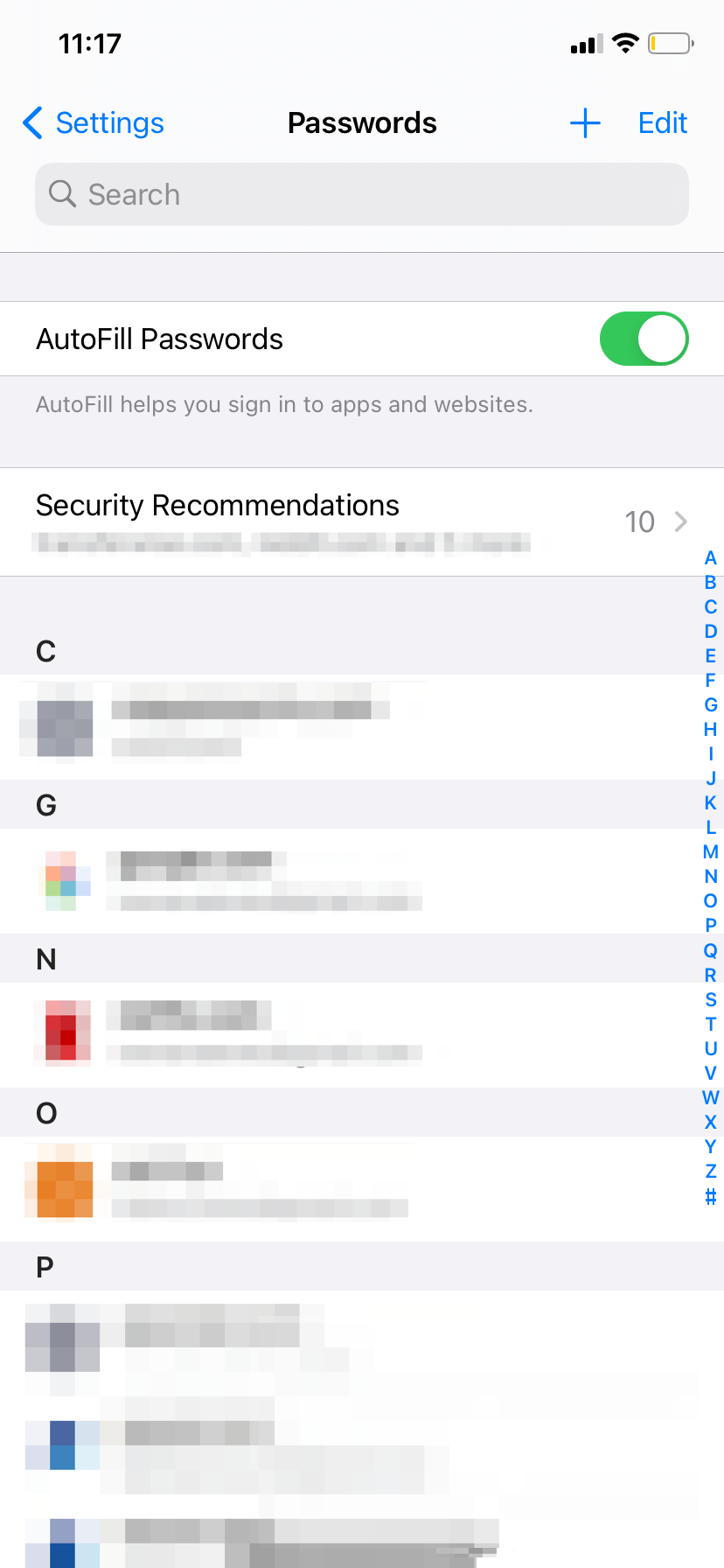This screenshot has height=1568, width=724.
Task: Open the password entry under section C
Action: 350,726
